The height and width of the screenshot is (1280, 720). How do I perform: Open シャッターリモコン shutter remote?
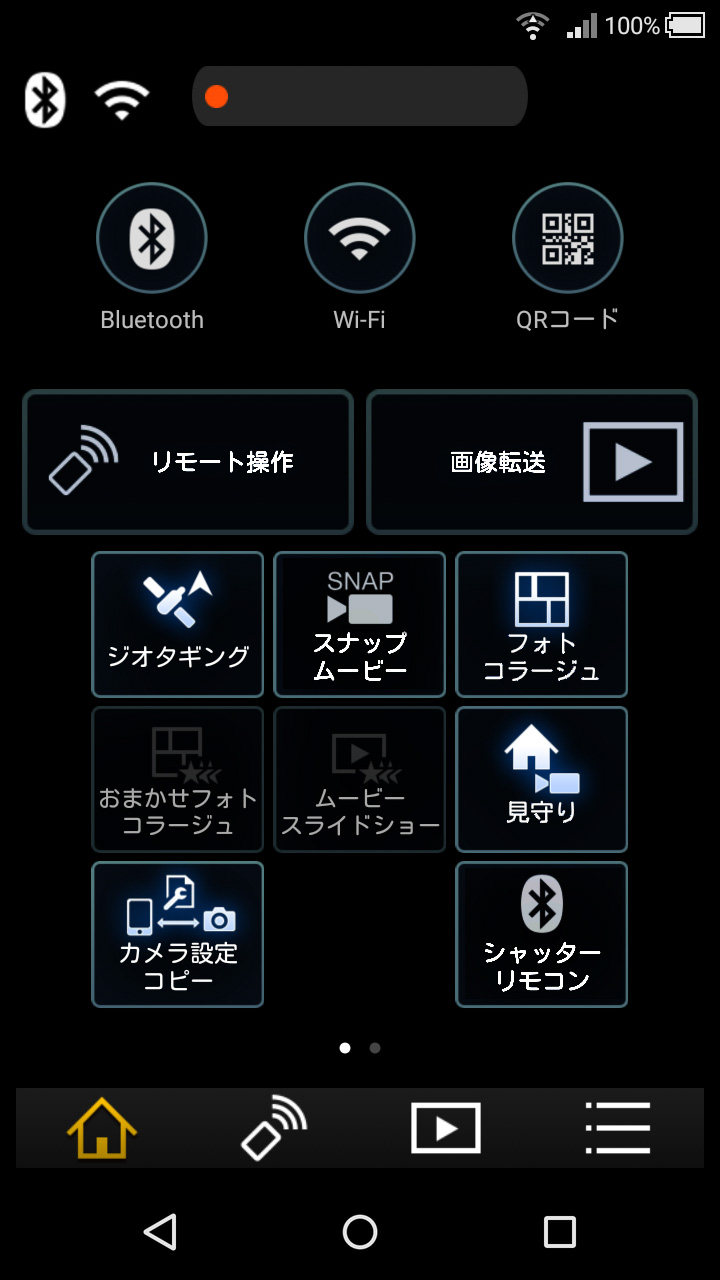click(542, 934)
